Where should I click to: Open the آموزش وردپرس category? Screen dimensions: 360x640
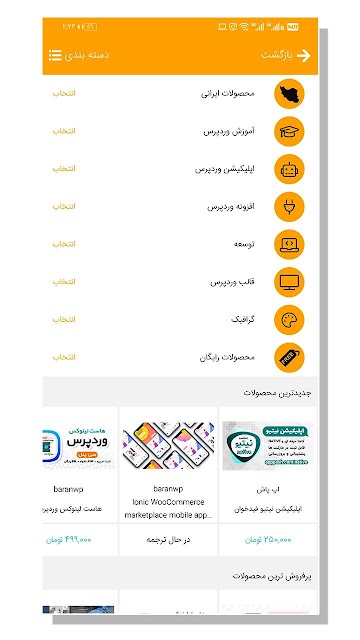180,131
